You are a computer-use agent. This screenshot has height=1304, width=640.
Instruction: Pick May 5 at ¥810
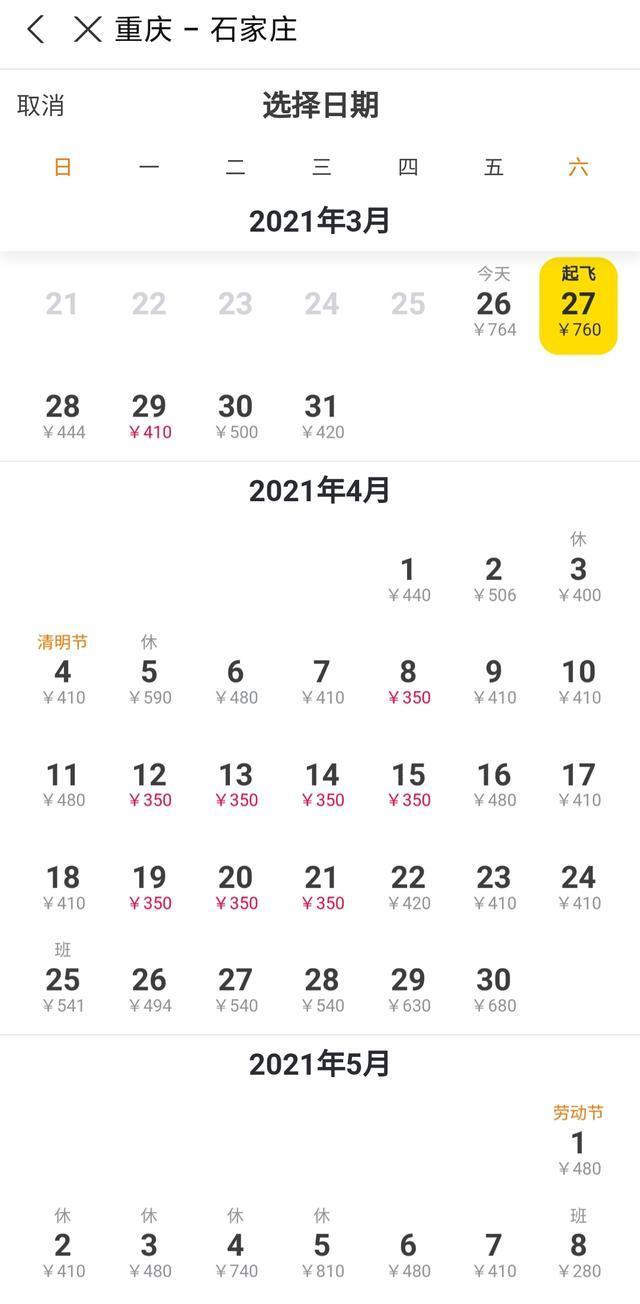[321, 1253]
